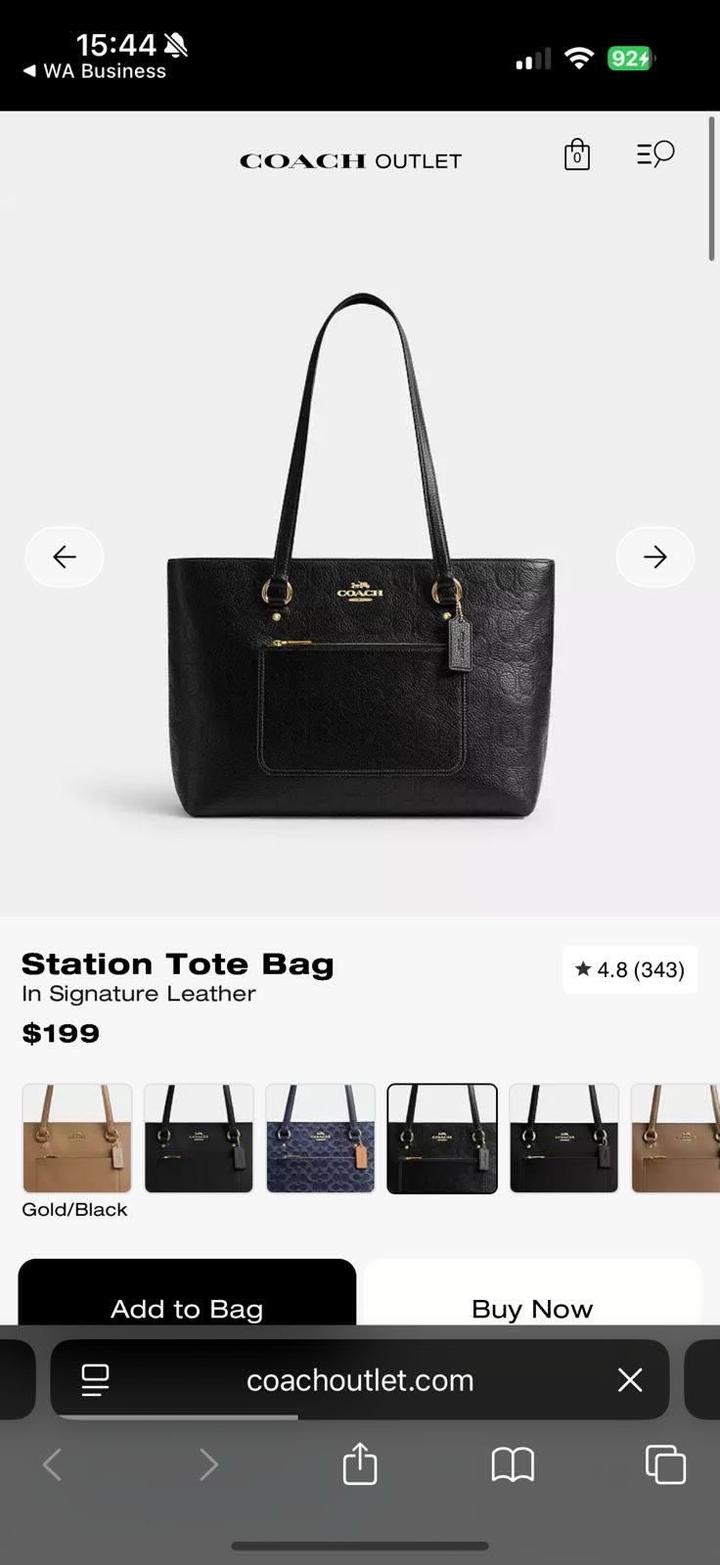Open the Coach Outlet home logo
Screen dimensions: 720x1565
coord(350,161)
